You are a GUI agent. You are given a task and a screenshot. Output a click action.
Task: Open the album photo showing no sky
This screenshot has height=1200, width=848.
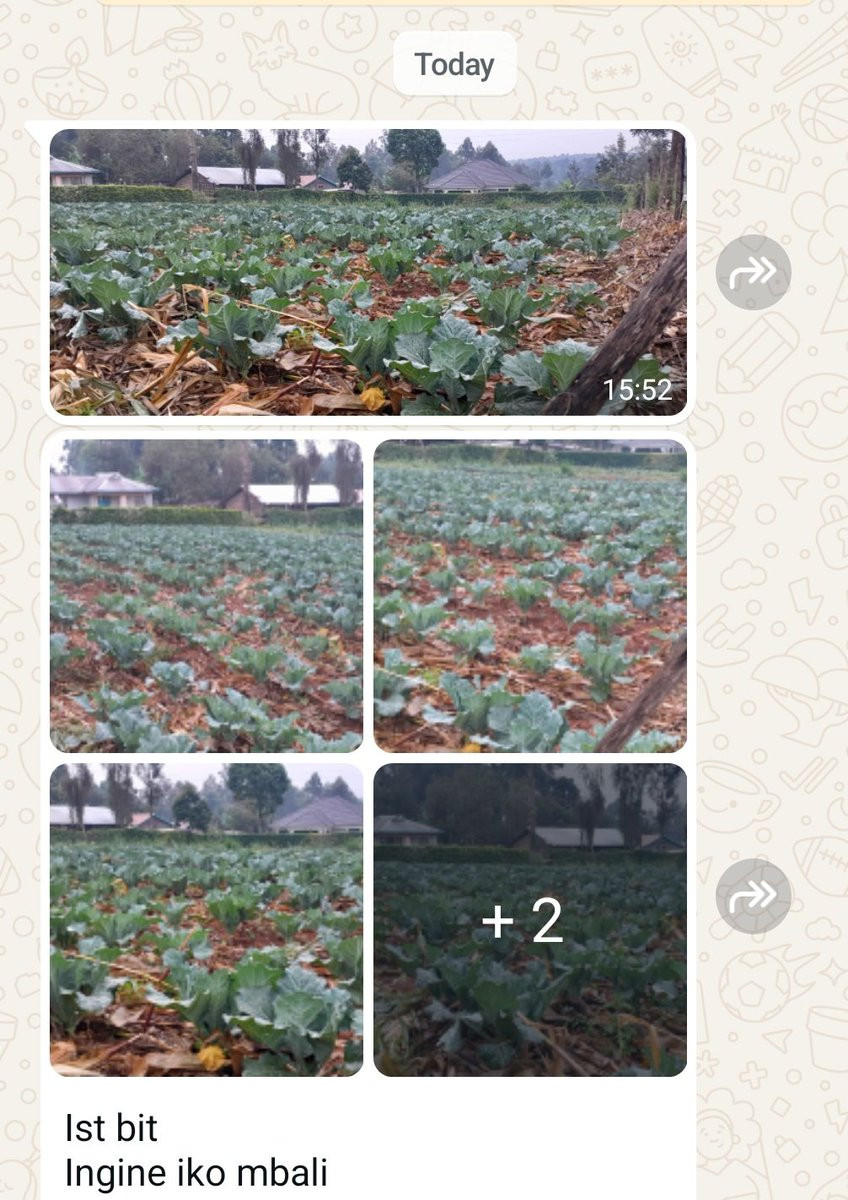point(530,596)
